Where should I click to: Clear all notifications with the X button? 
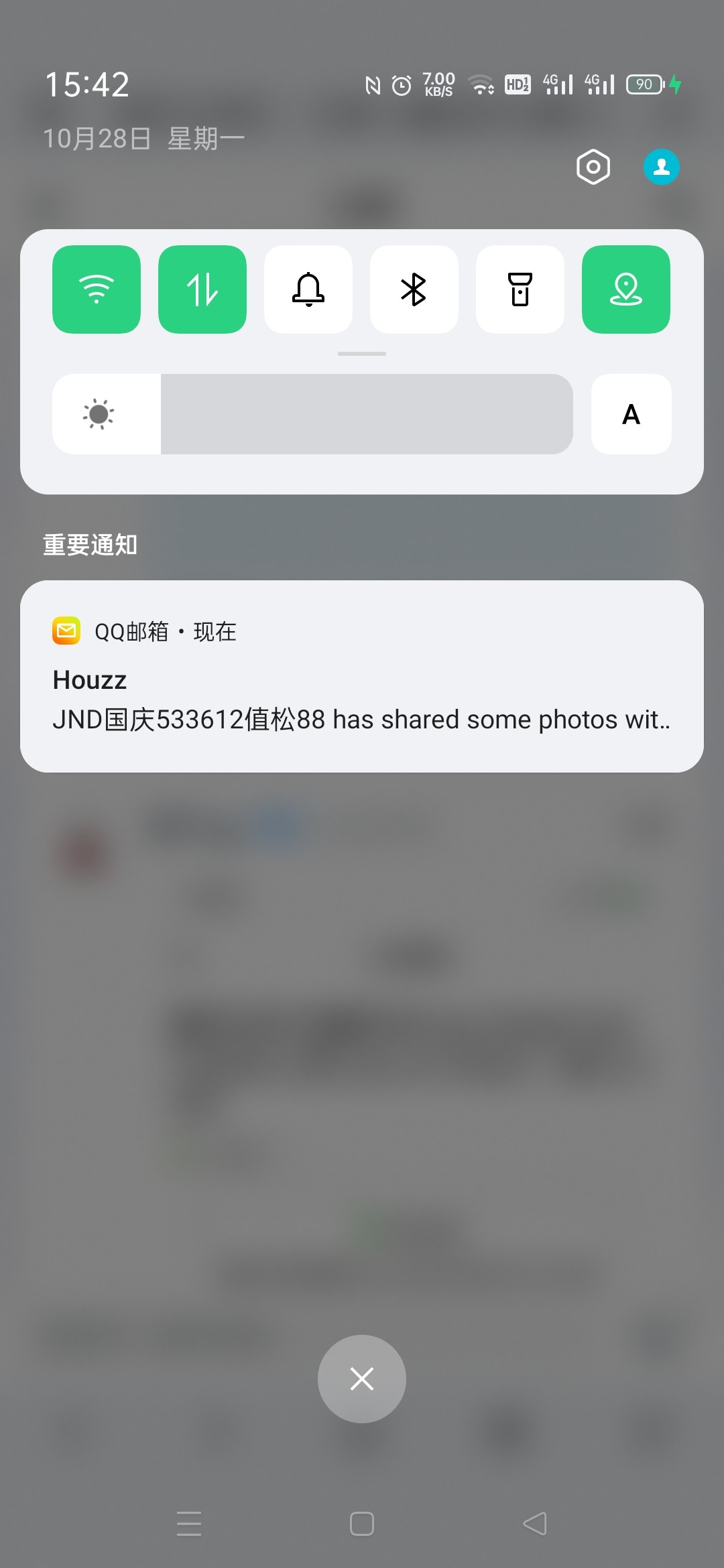362,1379
